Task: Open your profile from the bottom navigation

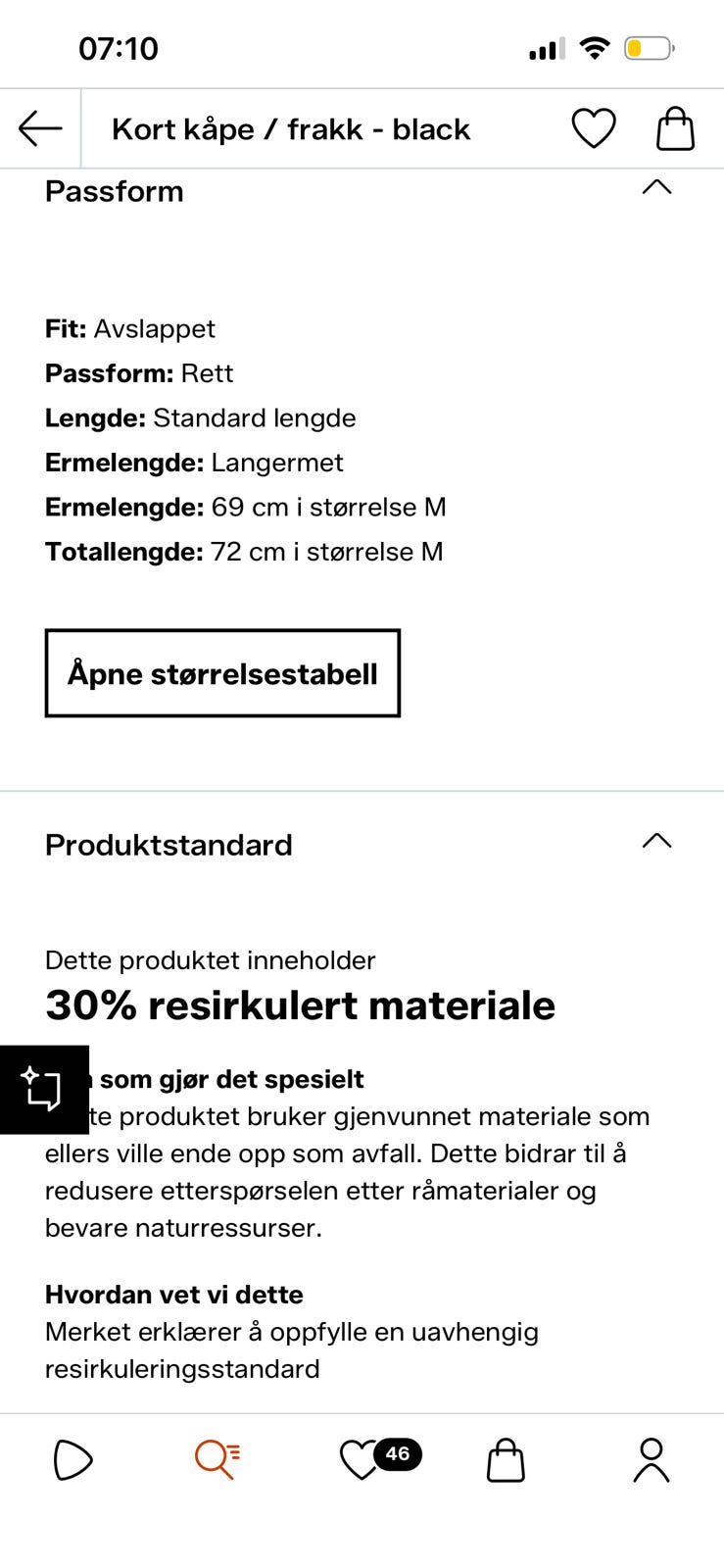Action: pyautogui.click(x=651, y=1460)
